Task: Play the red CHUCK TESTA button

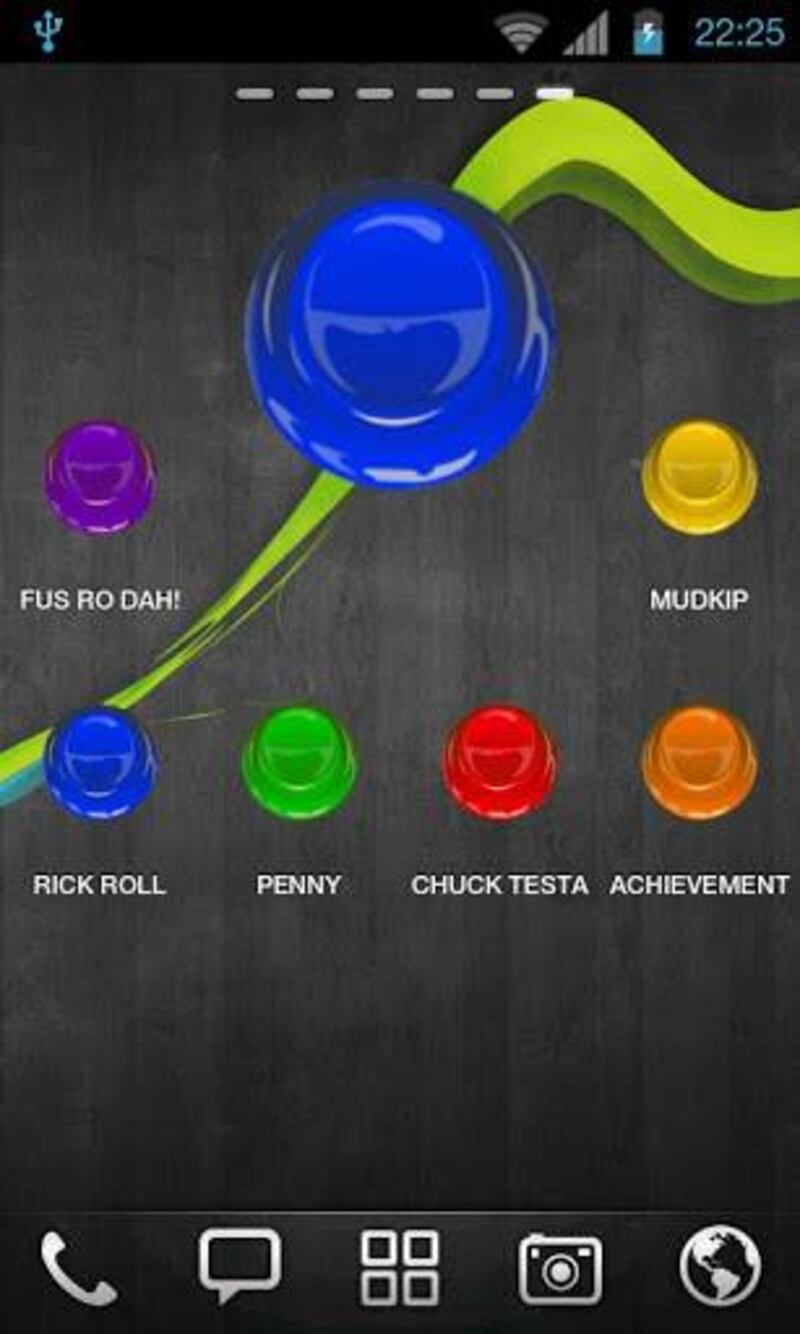Action: pos(499,763)
